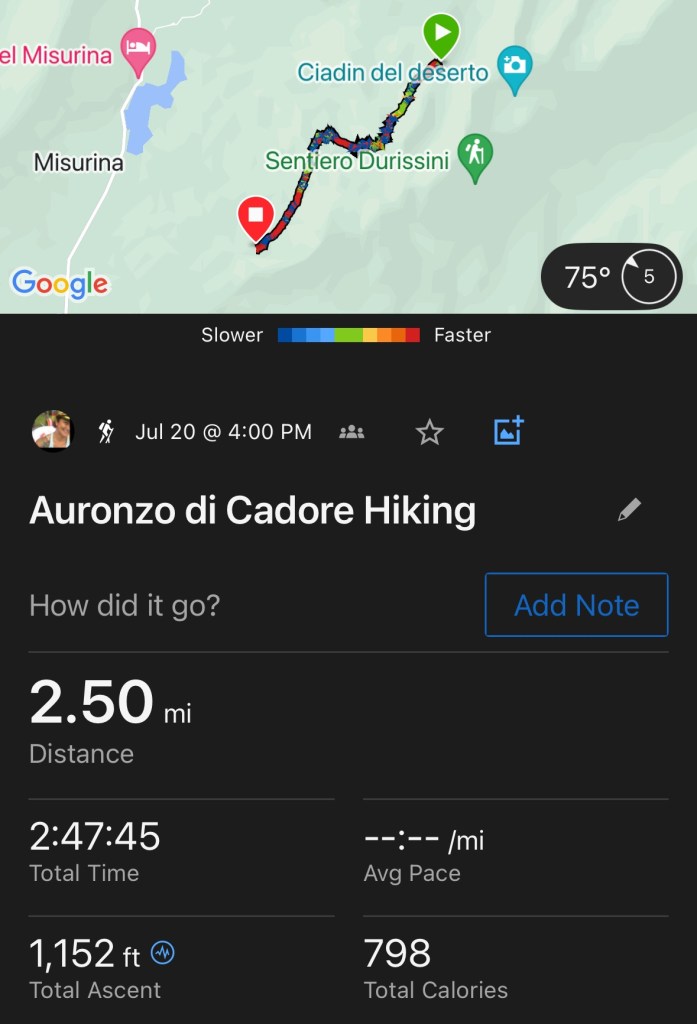
Task: View the profile picture avatar
Action: point(52,431)
